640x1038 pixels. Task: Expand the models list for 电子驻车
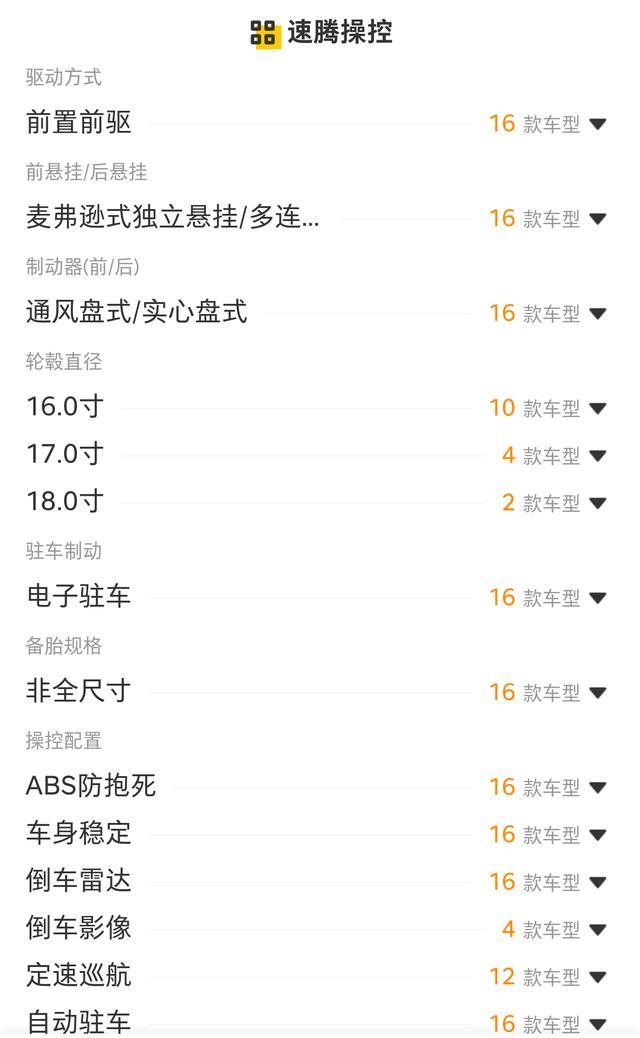pyautogui.click(x=547, y=598)
